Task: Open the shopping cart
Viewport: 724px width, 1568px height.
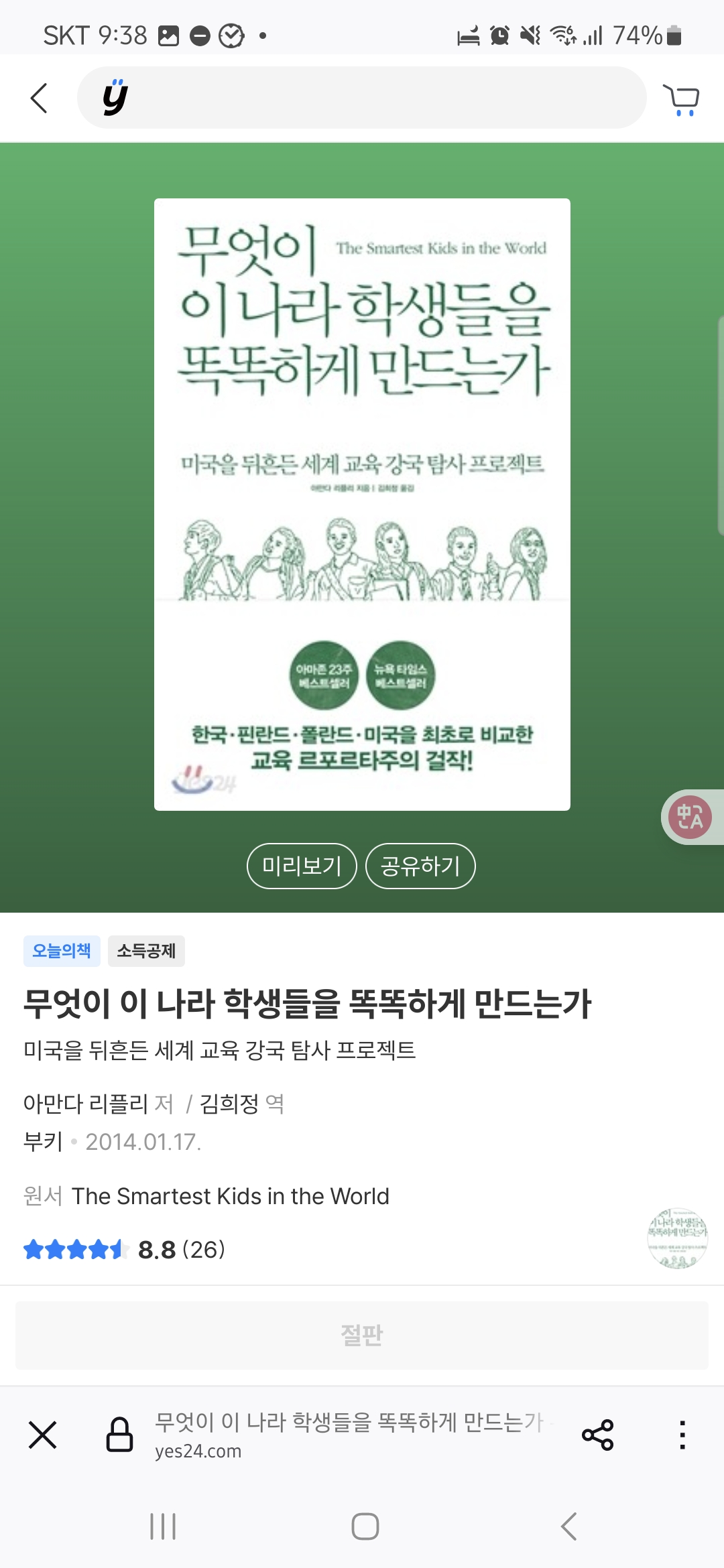Action: tap(681, 100)
